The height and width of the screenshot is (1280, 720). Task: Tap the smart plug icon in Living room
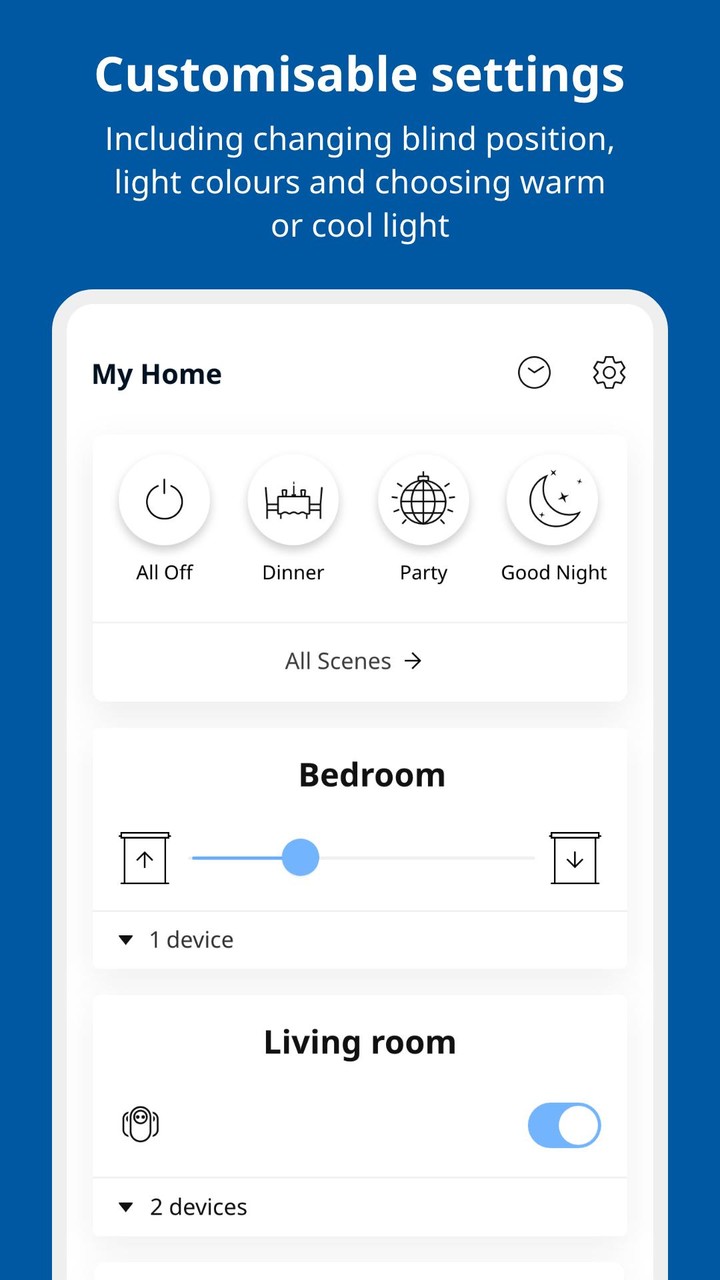pos(140,1124)
